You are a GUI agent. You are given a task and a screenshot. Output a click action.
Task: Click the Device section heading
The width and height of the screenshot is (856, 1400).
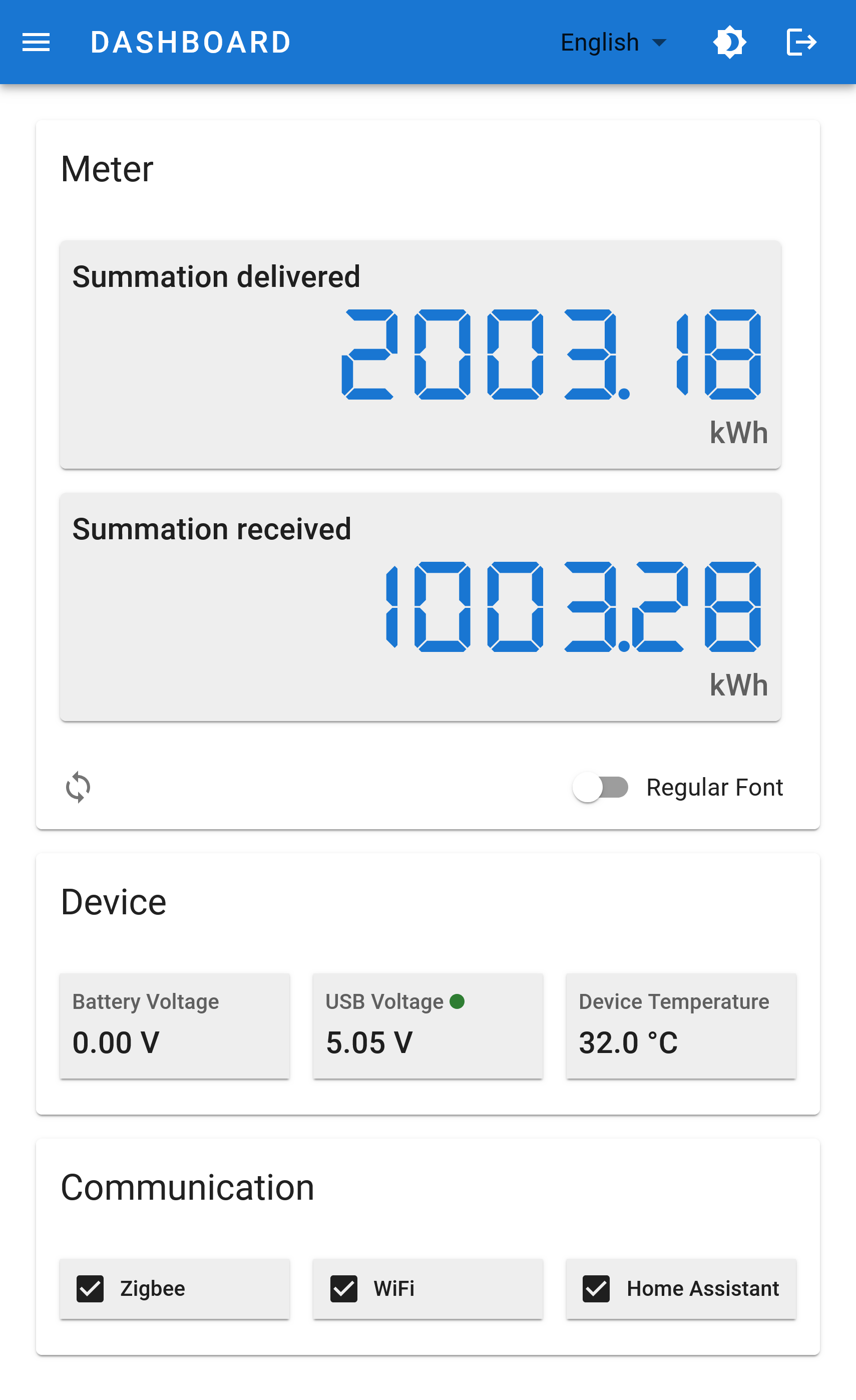click(x=114, y=902)
